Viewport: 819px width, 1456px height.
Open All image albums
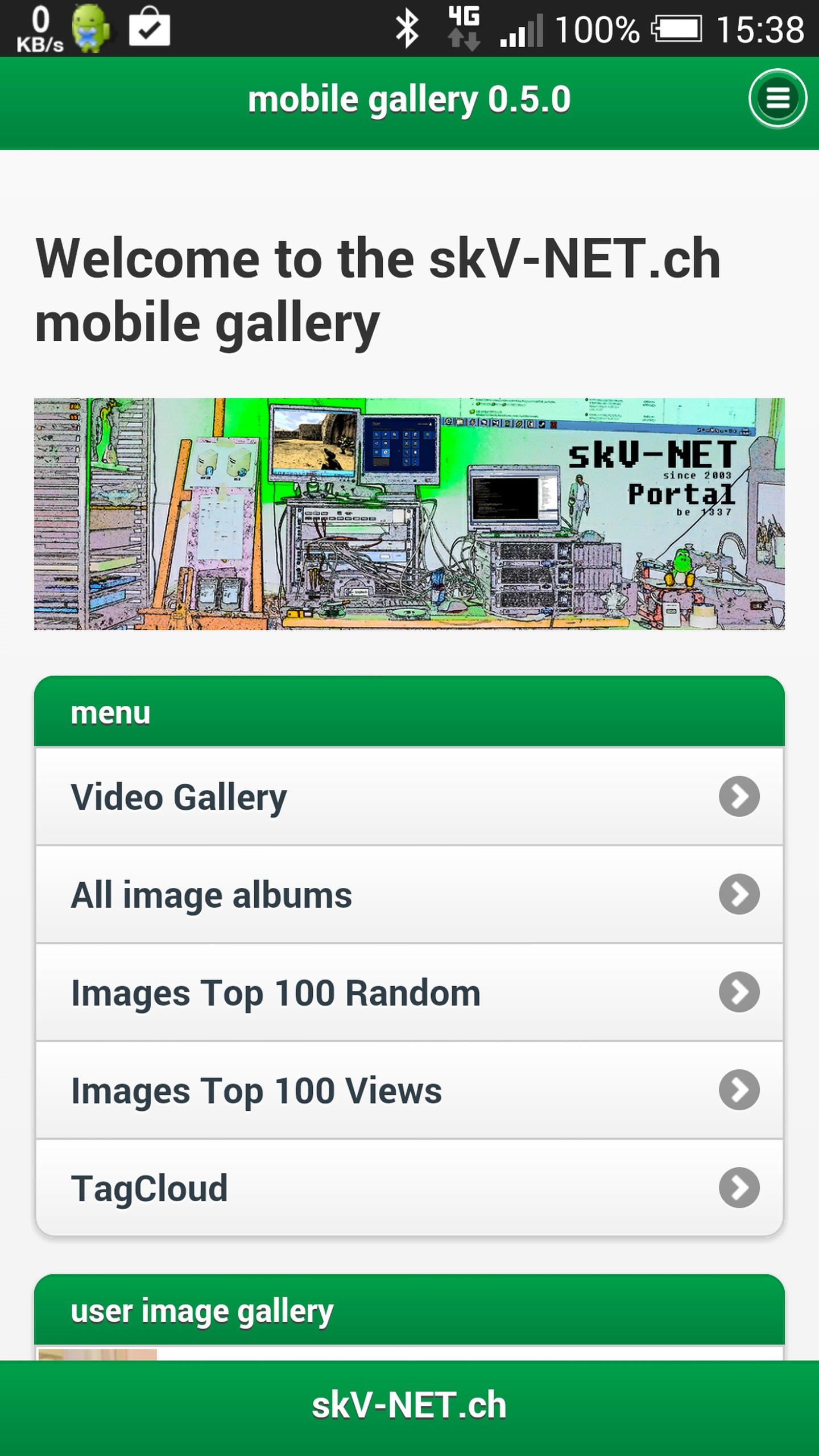408,895
